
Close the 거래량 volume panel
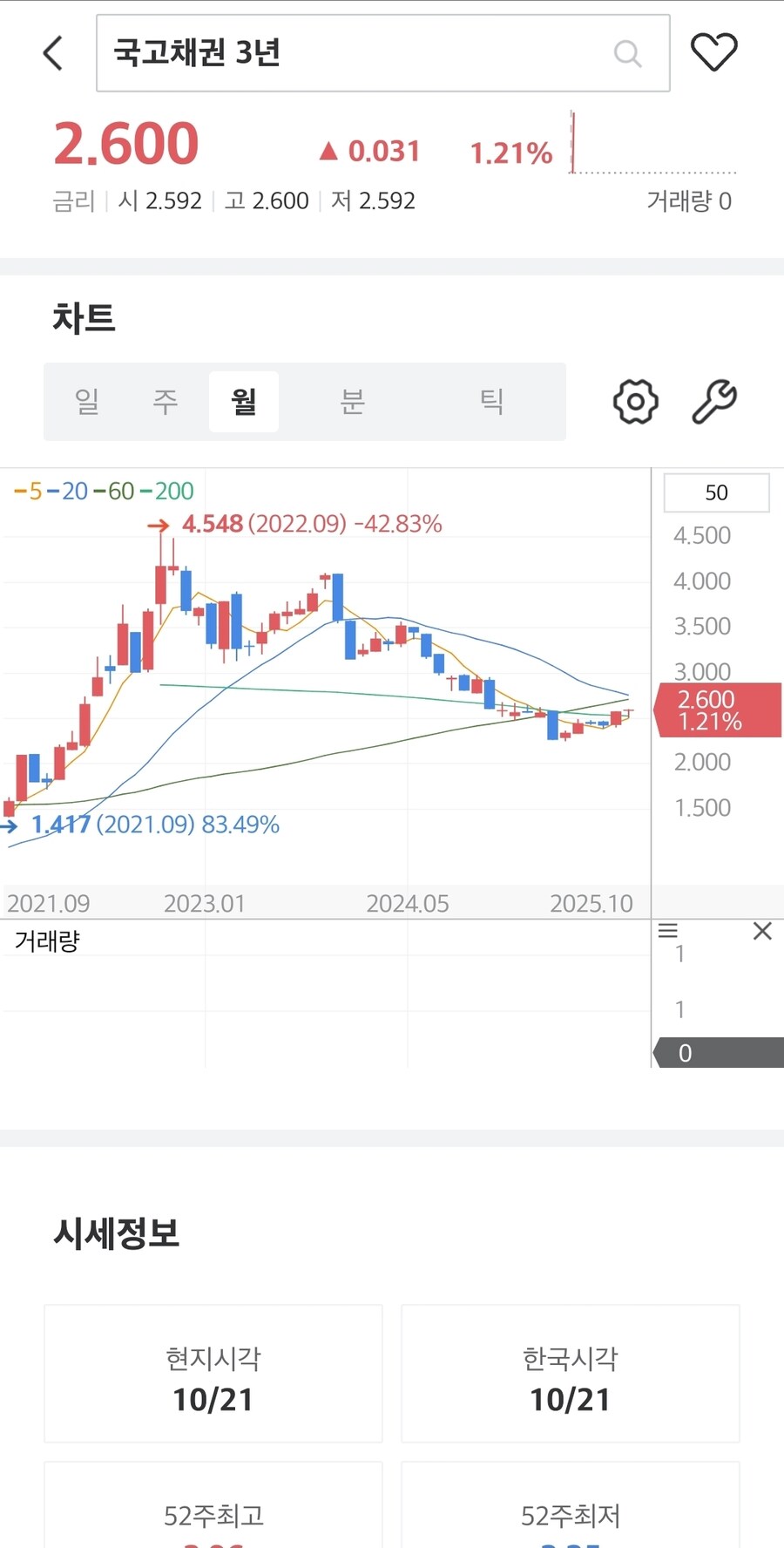pyautogui.click(x=762, y=930)
